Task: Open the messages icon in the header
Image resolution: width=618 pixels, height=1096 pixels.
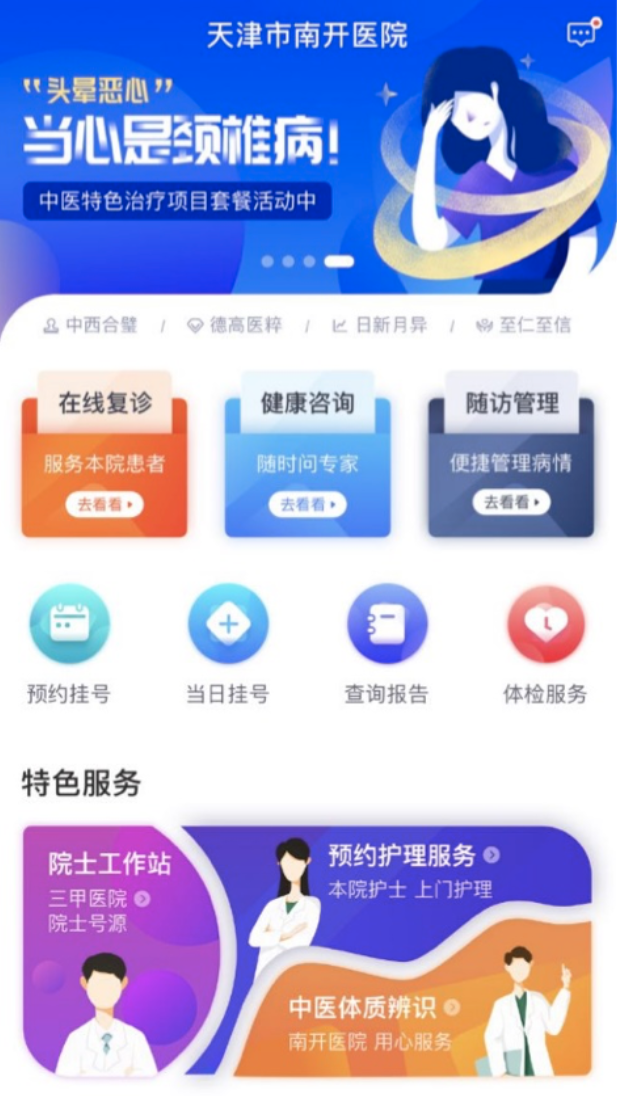Action: [x=582, y=33]
